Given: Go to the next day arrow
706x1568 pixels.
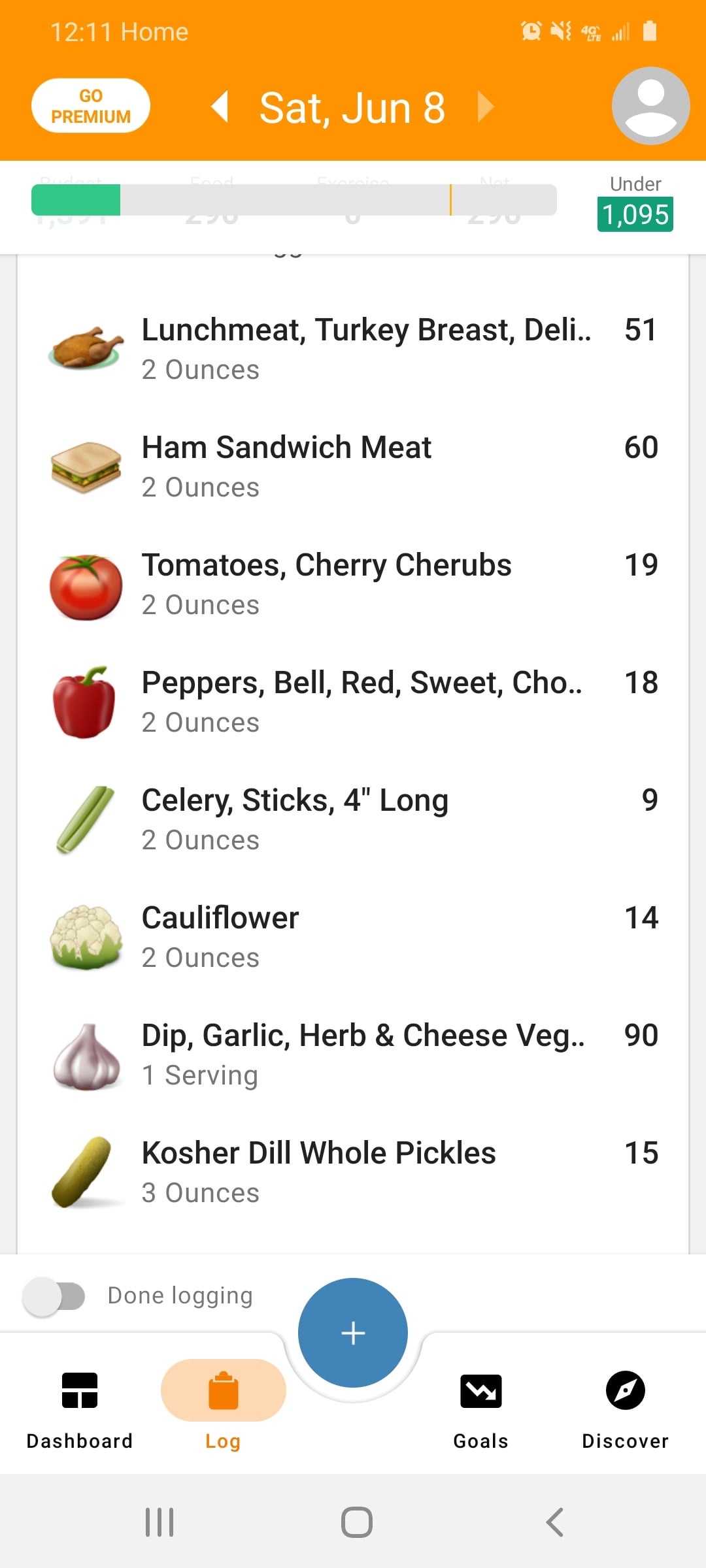Looking at the screenshot, I should coord(486,106).
